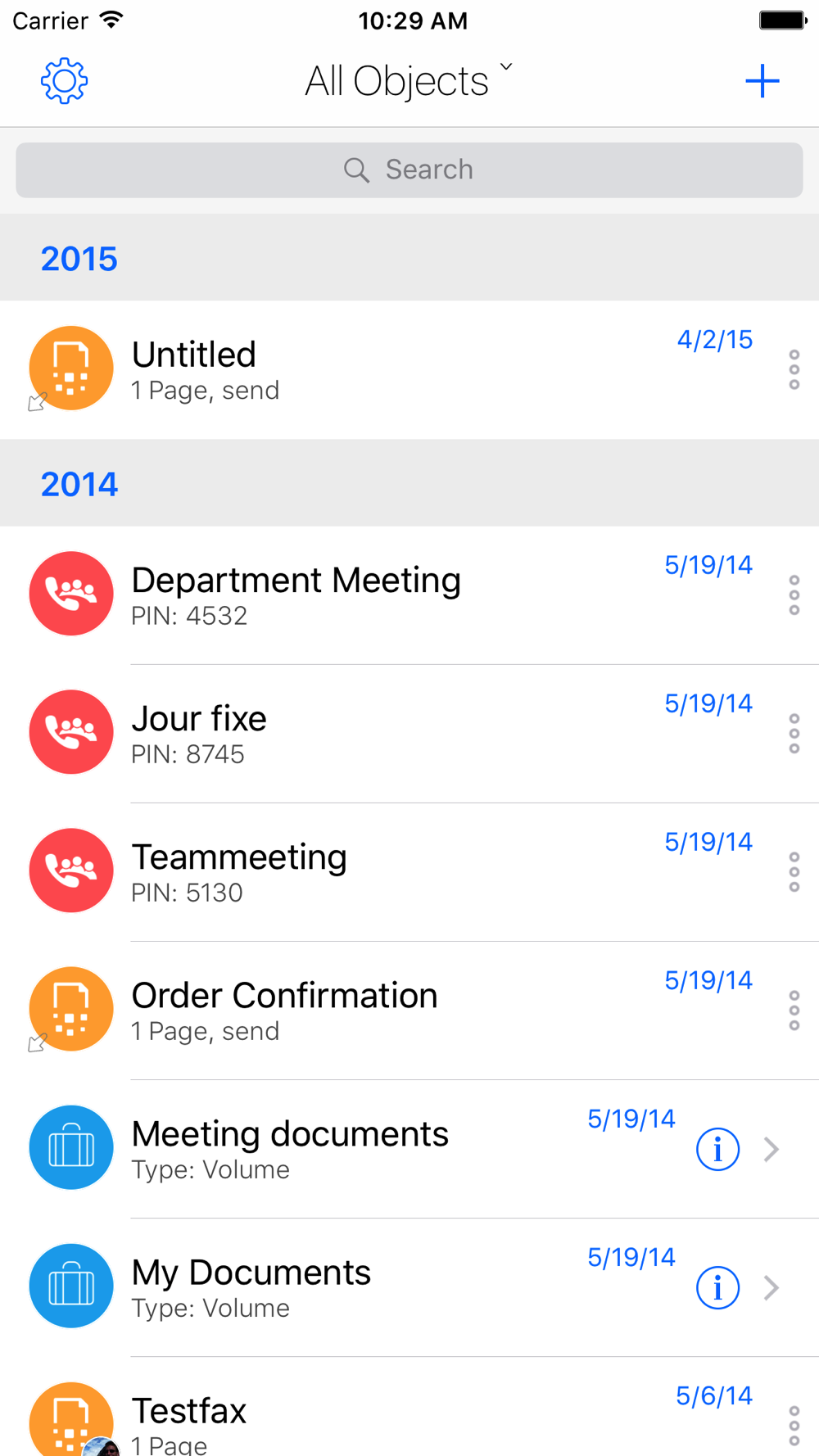Image resolution: width=819 pixels, height=1456 pixels.
Task: Add a new object
Action: coord(762,81)
